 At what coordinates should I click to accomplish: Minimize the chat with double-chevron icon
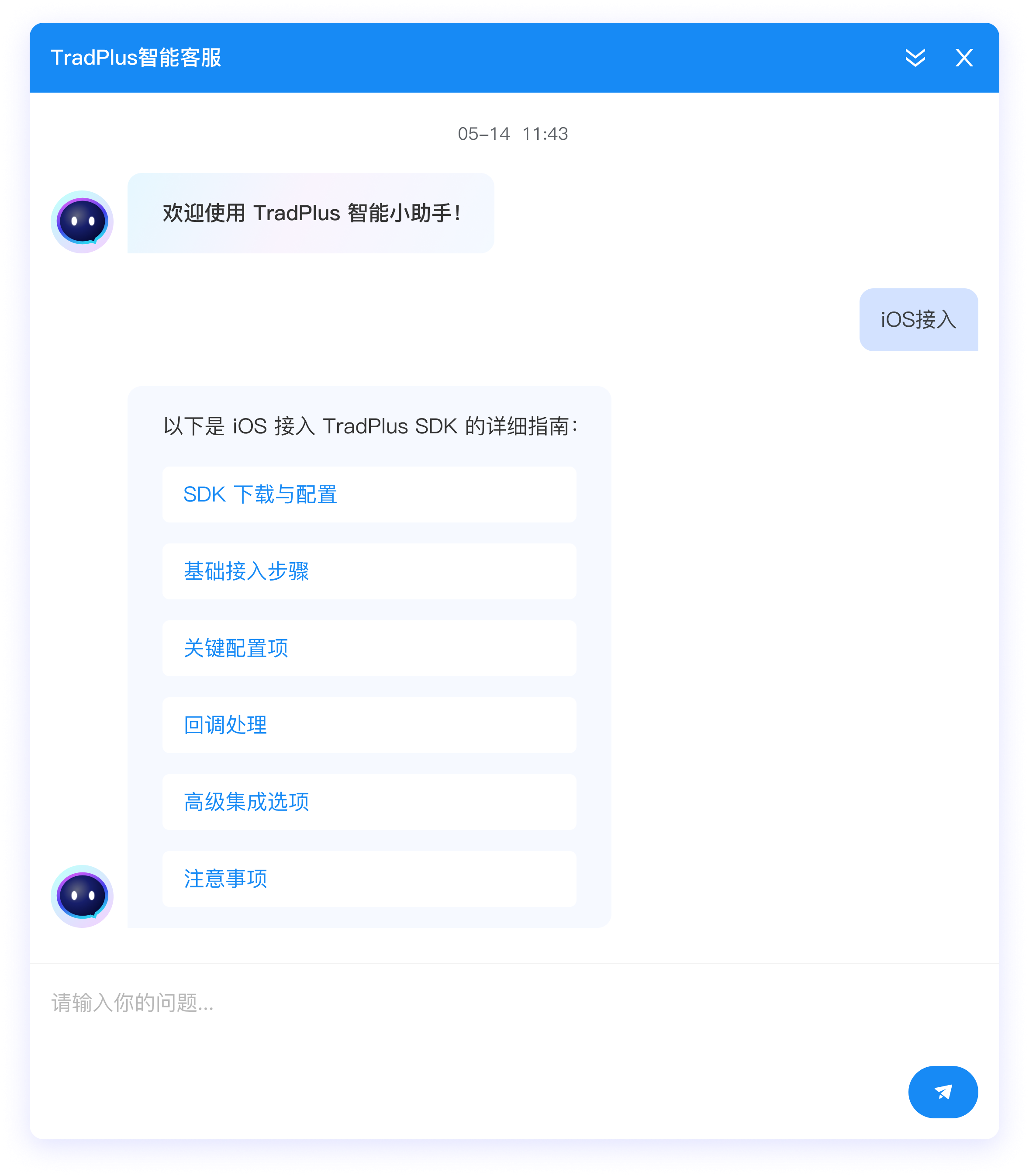(x=915, y=57)
